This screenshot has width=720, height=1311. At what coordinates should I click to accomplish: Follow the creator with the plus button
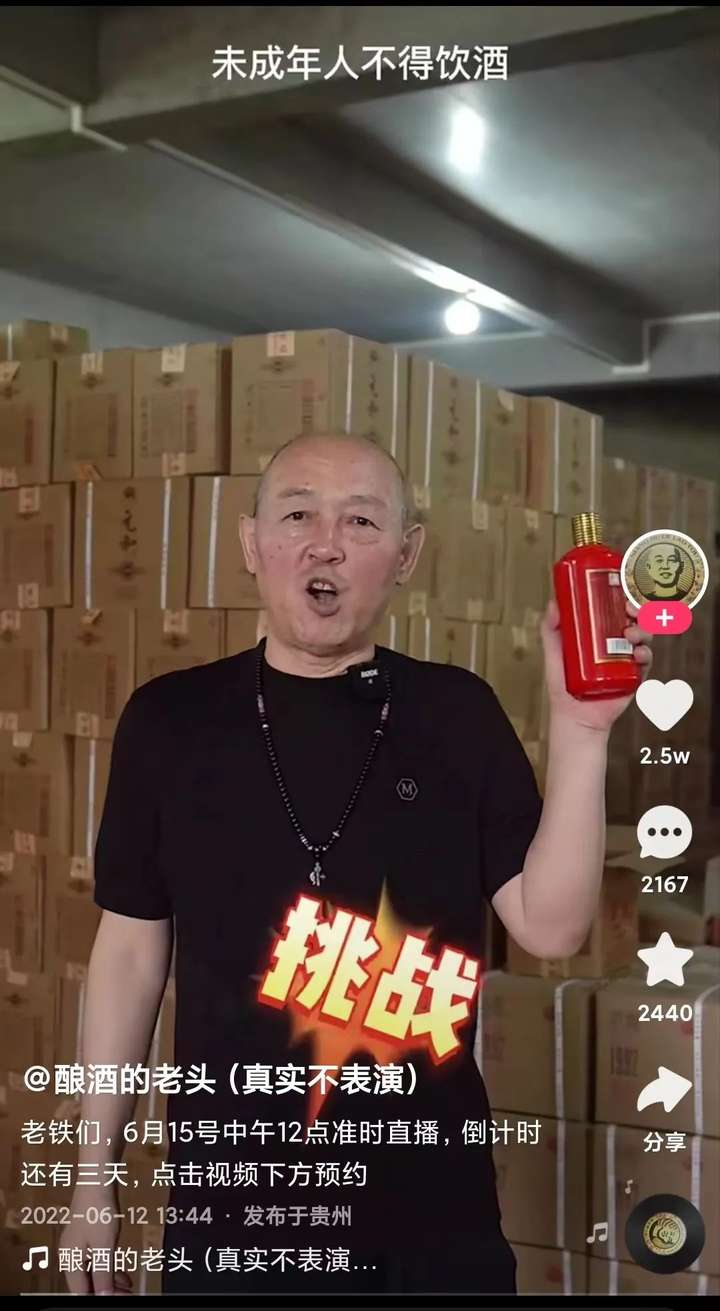click(x=664, y=617)
